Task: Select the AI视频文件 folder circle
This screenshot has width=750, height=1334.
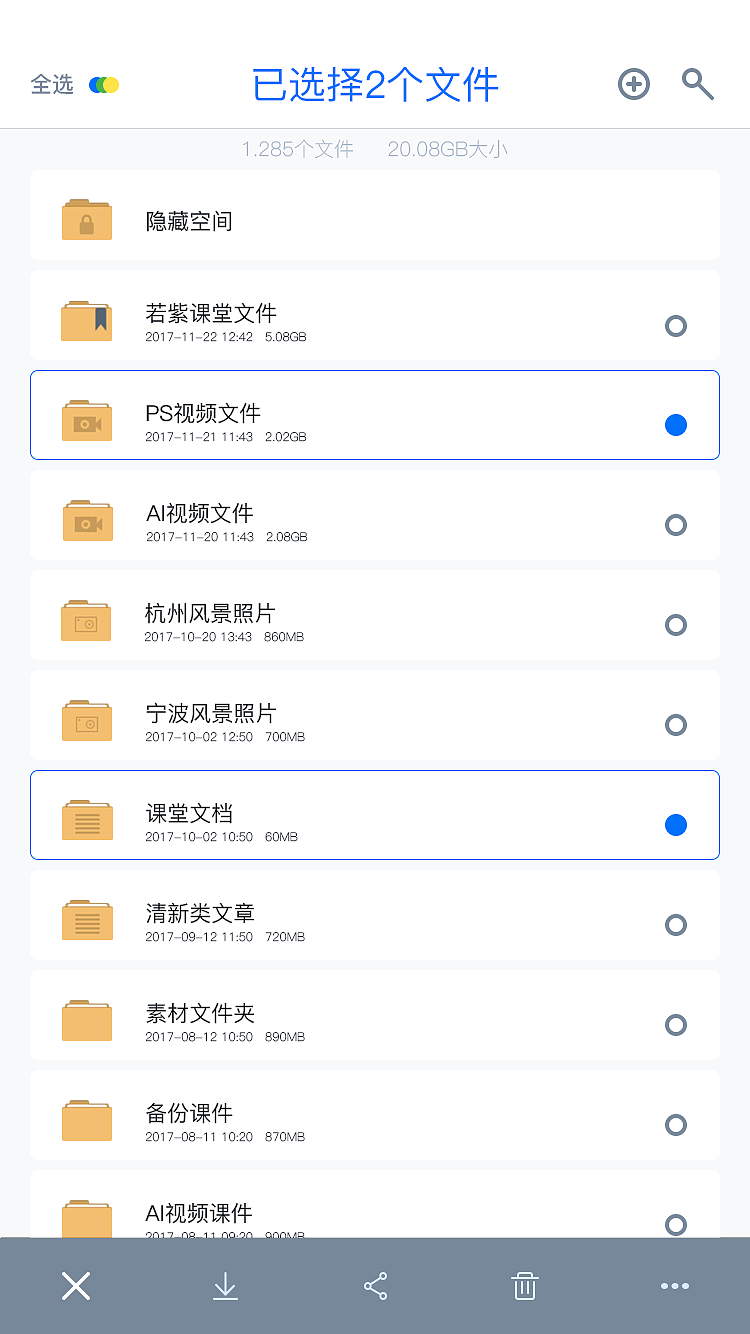Action: [676, 525]
